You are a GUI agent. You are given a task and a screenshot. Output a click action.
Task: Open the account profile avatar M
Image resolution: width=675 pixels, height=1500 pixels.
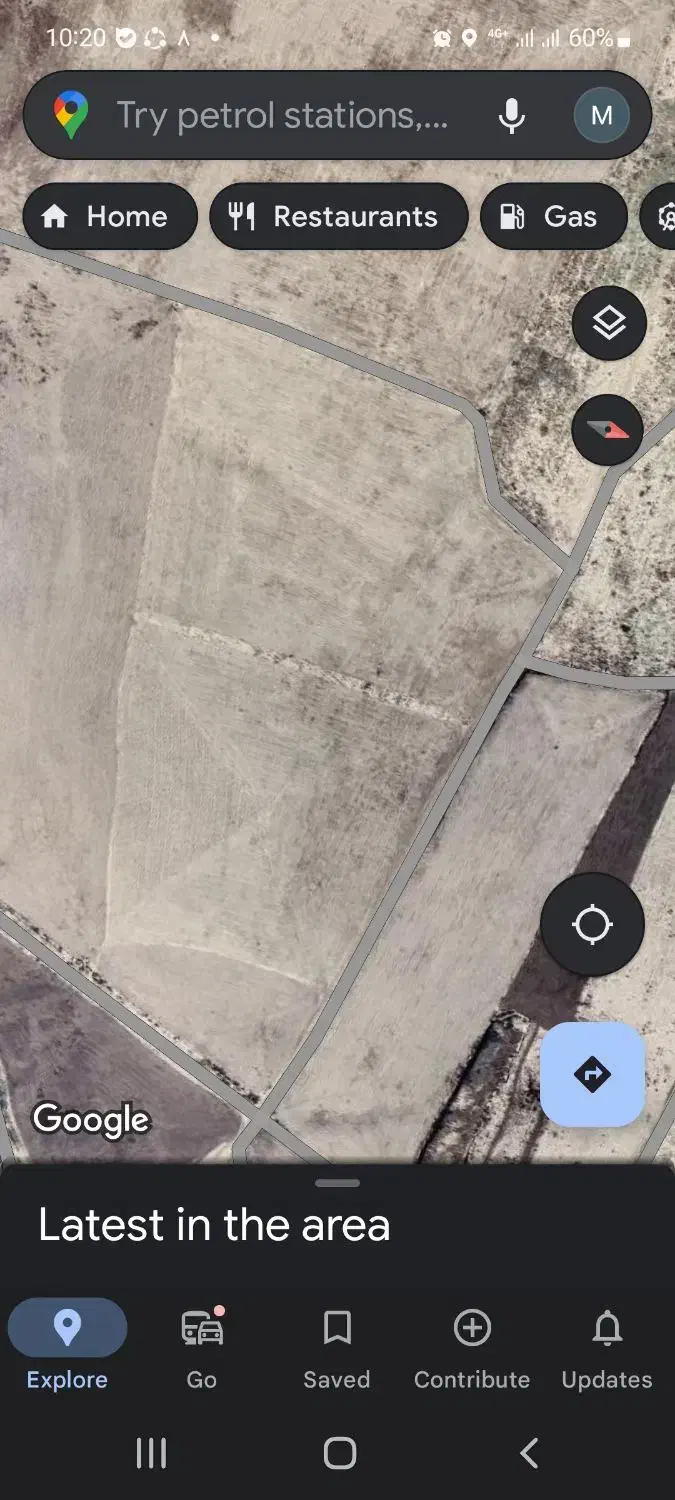click(601, 116)
